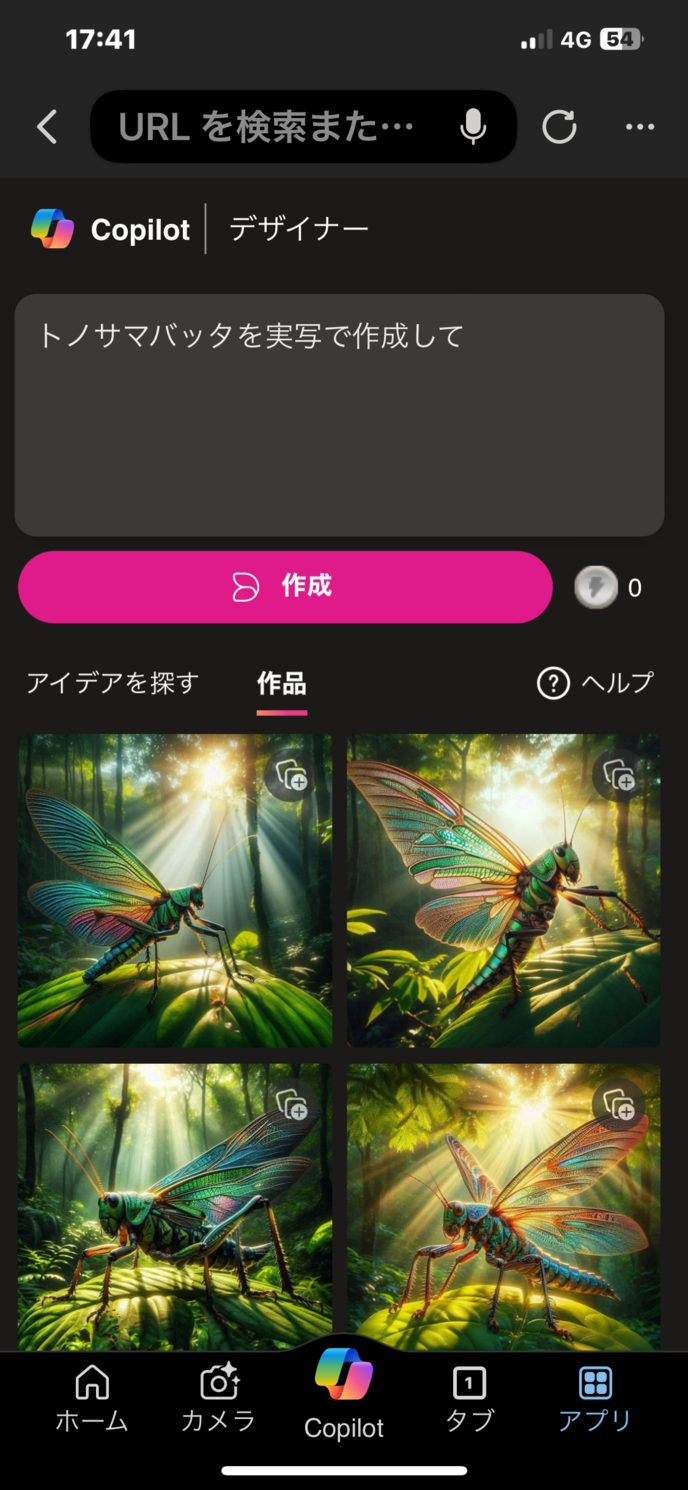Viewport: 688px width, 1490px height.
Task: Tap the pink 作成 button
Action: point(285,587)
